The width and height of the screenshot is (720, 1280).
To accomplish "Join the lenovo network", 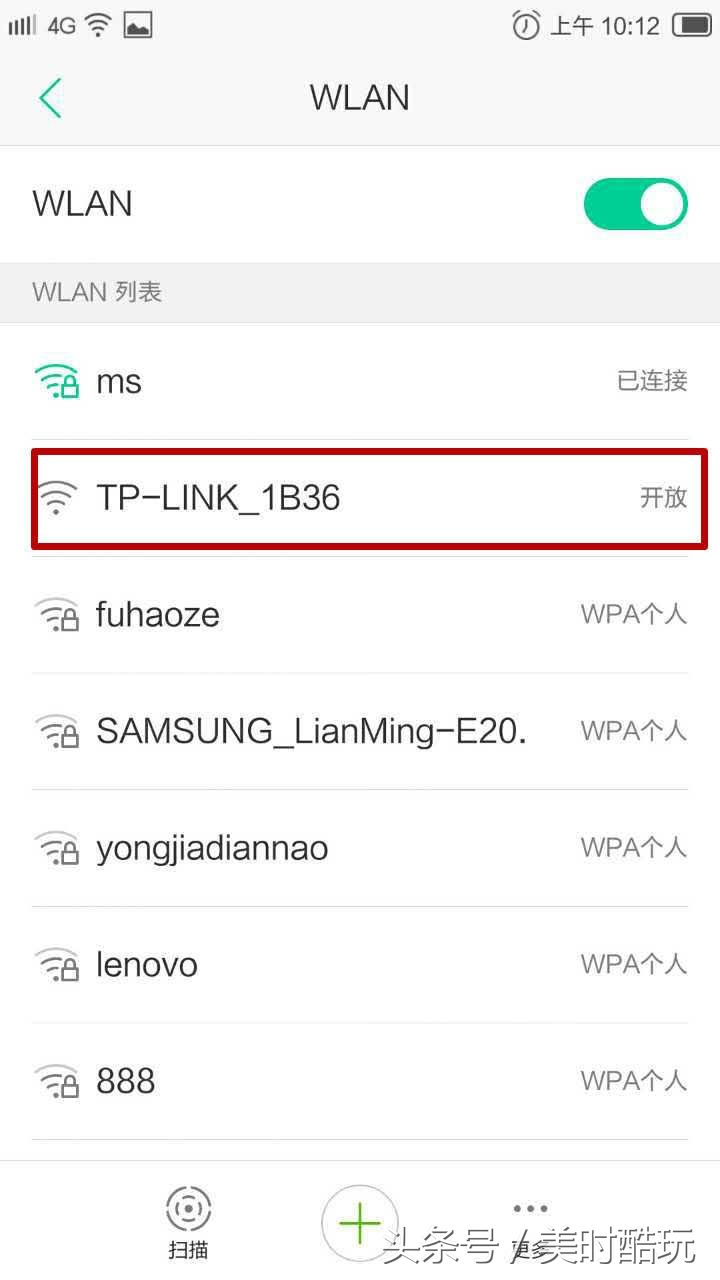I will (360, 964).
